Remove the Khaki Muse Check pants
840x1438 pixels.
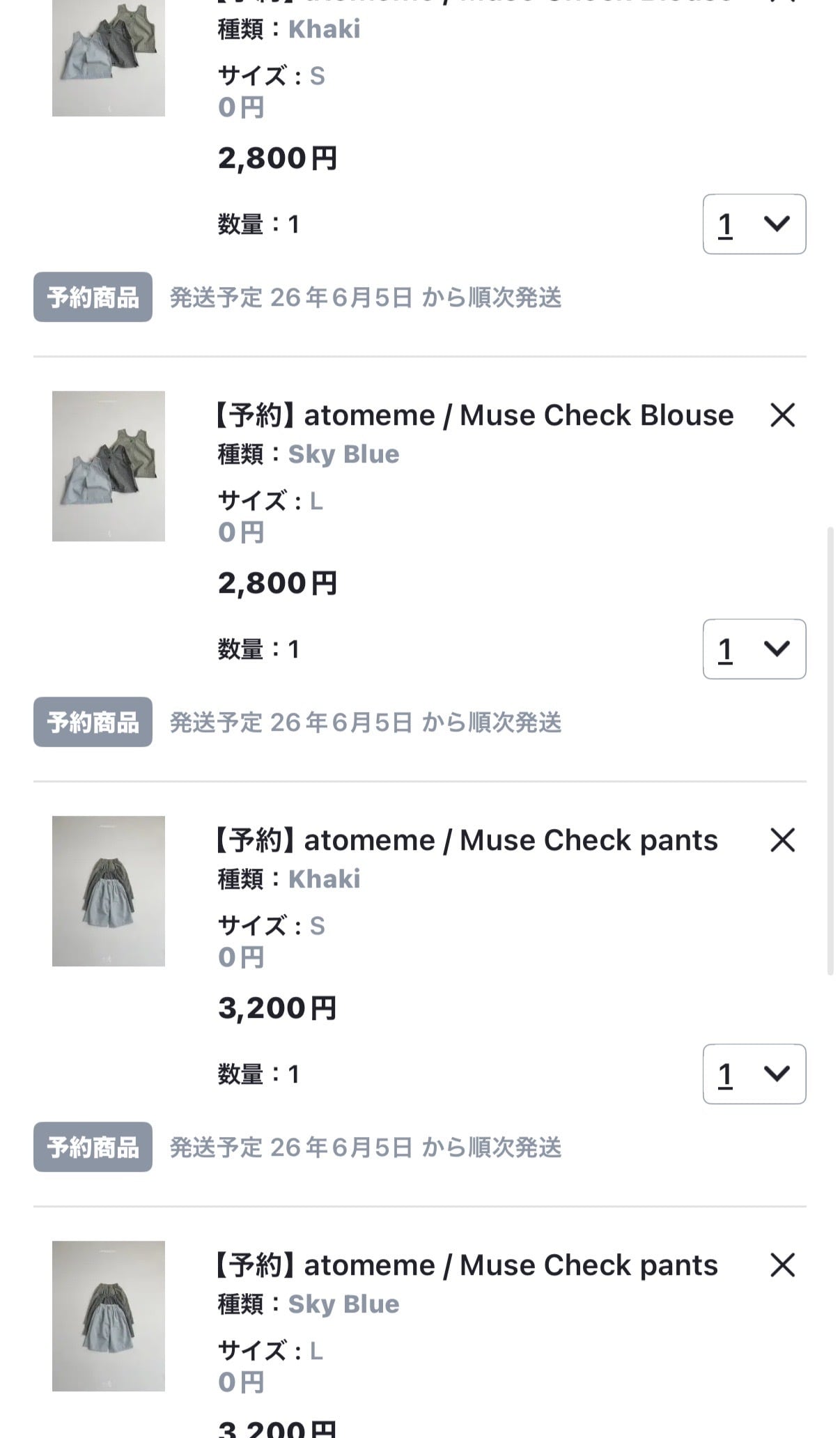[782, 840]
